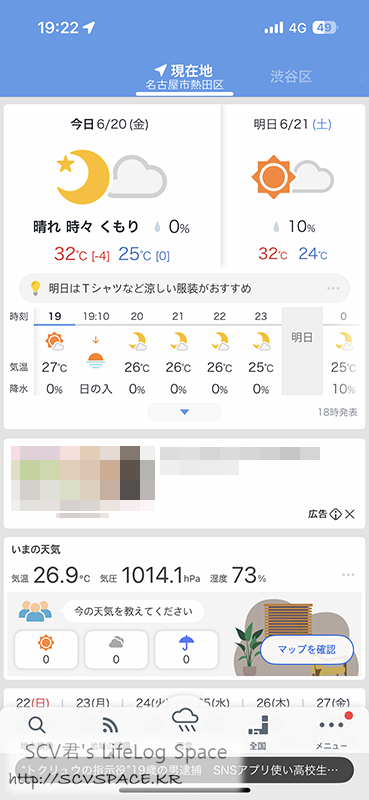Close the advertisement with the X
Viewport: 369px width, 800px height.
350,514
